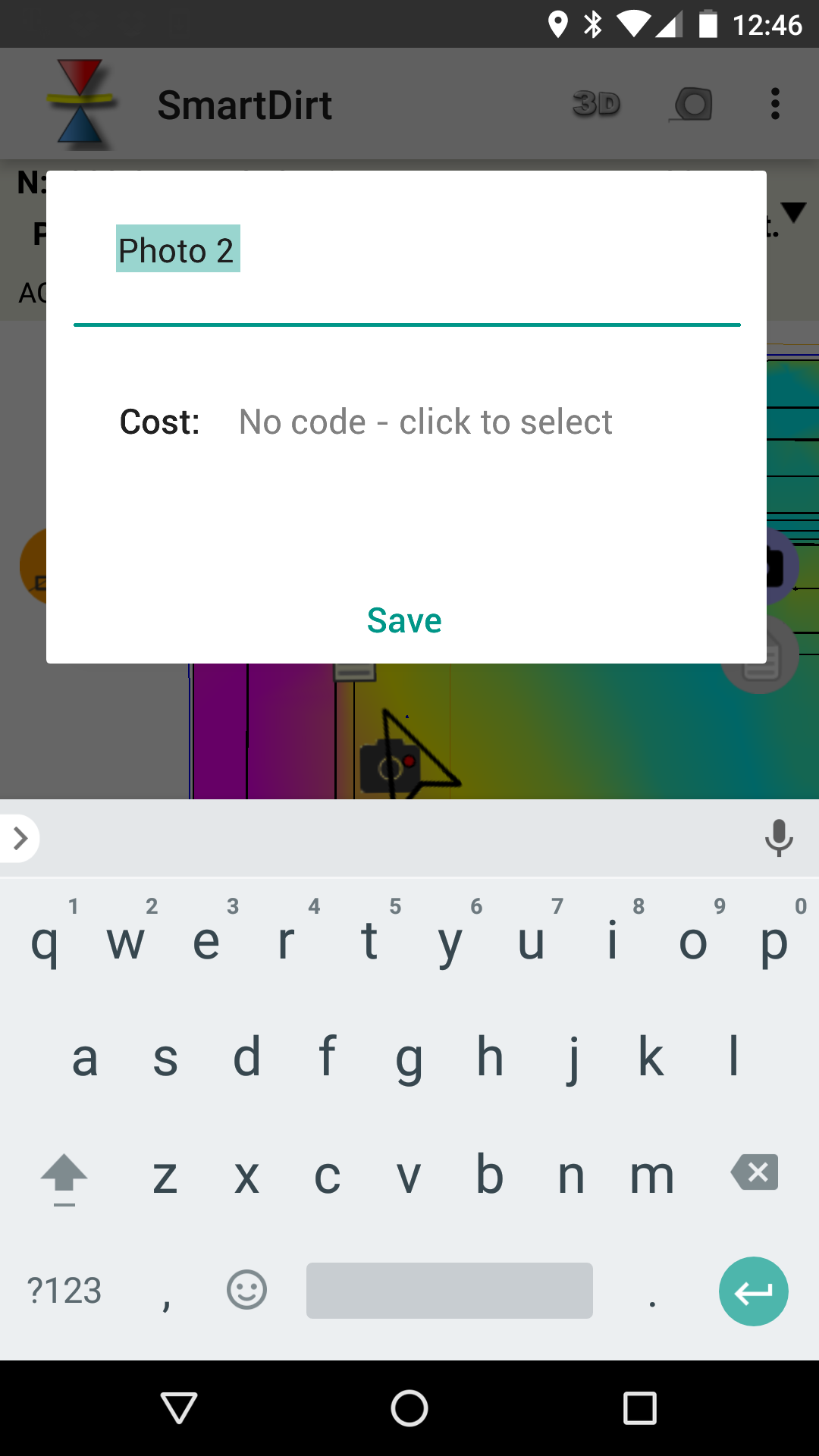The height and width of the screenshot is (1456, 819).
Task: Tap the keyboard backspace key
Action: [755, 1172]
